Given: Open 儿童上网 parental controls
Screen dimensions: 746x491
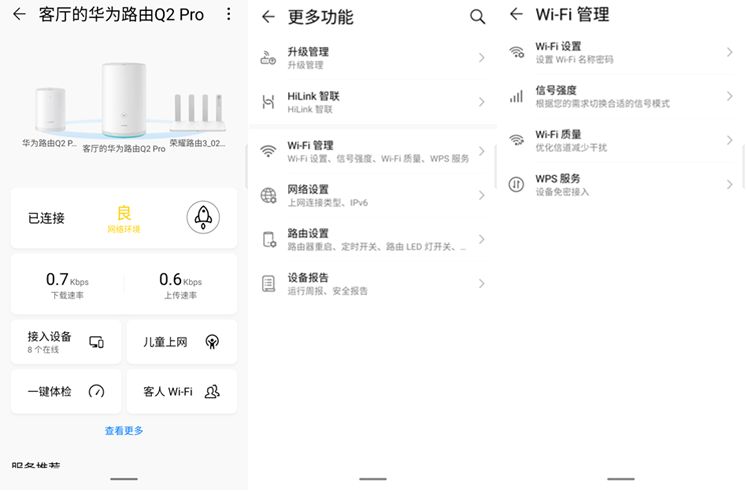Looking at the screenshot, I should (x=181, y=341).
